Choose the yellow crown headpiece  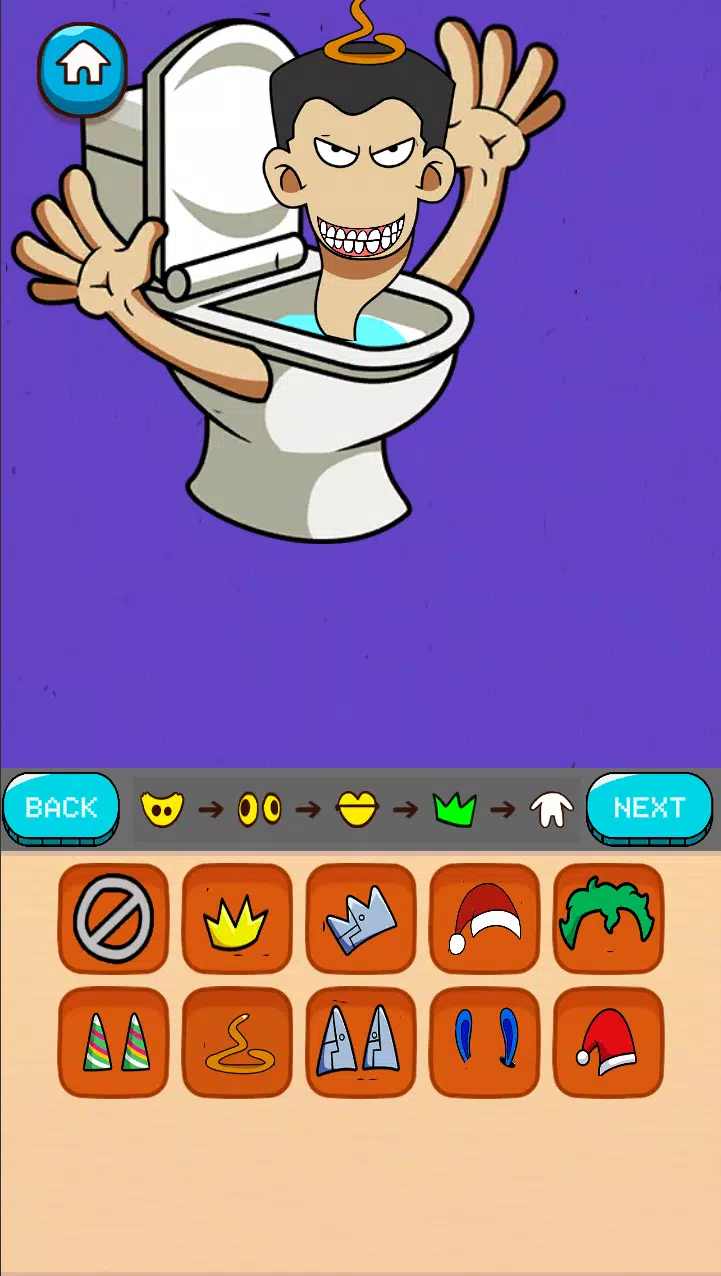click(x=237, y=919)
